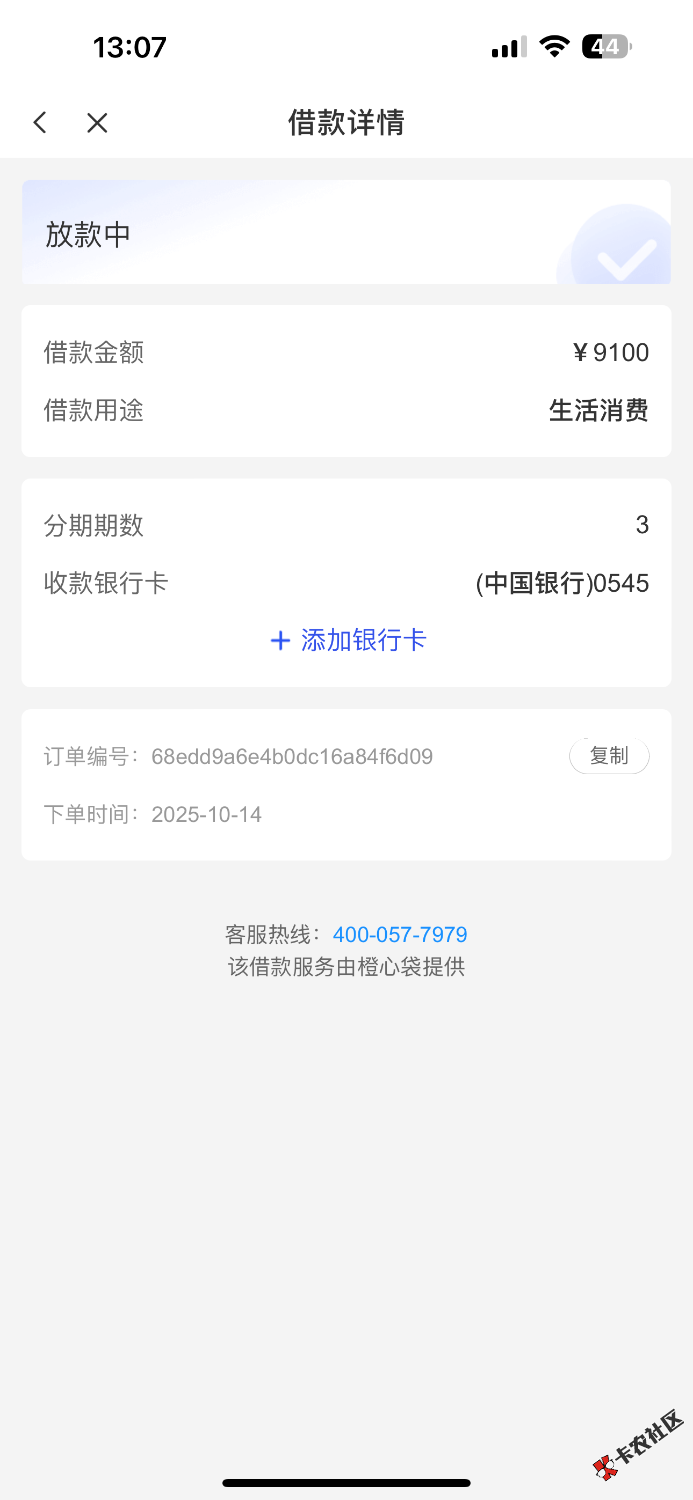
Task: Close the loan details page
Action: pos(97,123)
